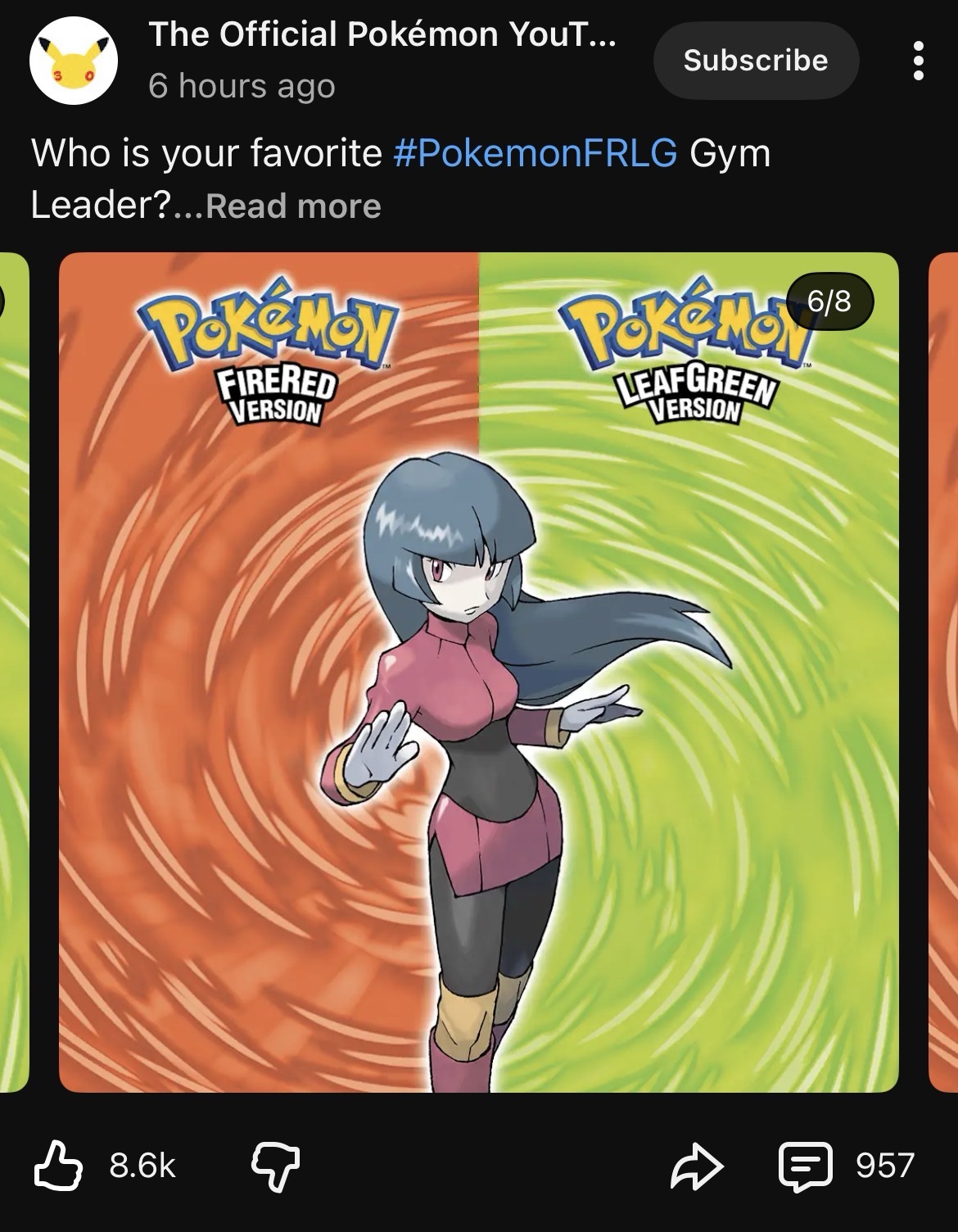
Task: Expand the post with Read more
Action: tap(293, 206)
